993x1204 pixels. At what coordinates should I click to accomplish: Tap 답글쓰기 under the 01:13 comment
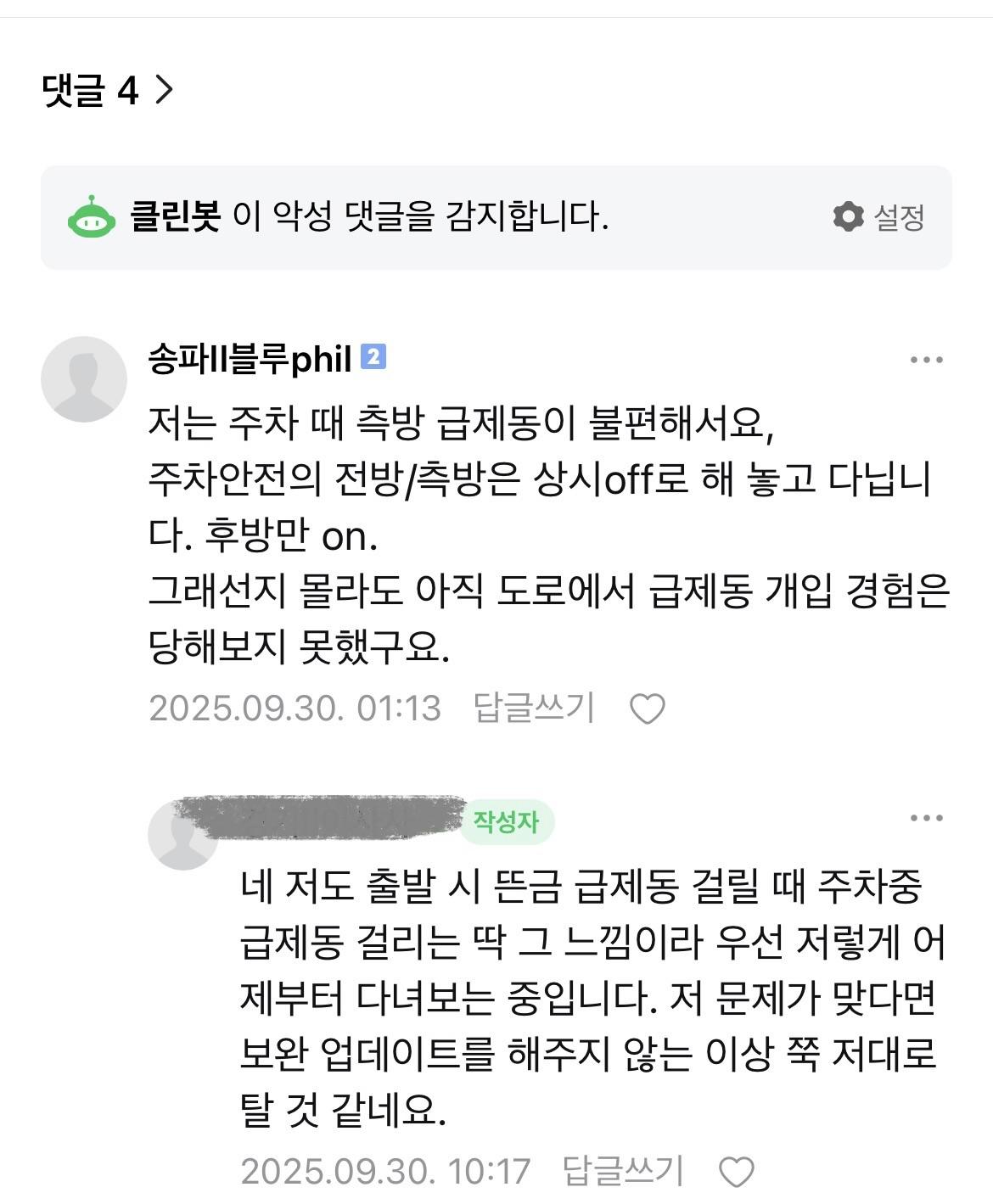click(x=534, y=708)
